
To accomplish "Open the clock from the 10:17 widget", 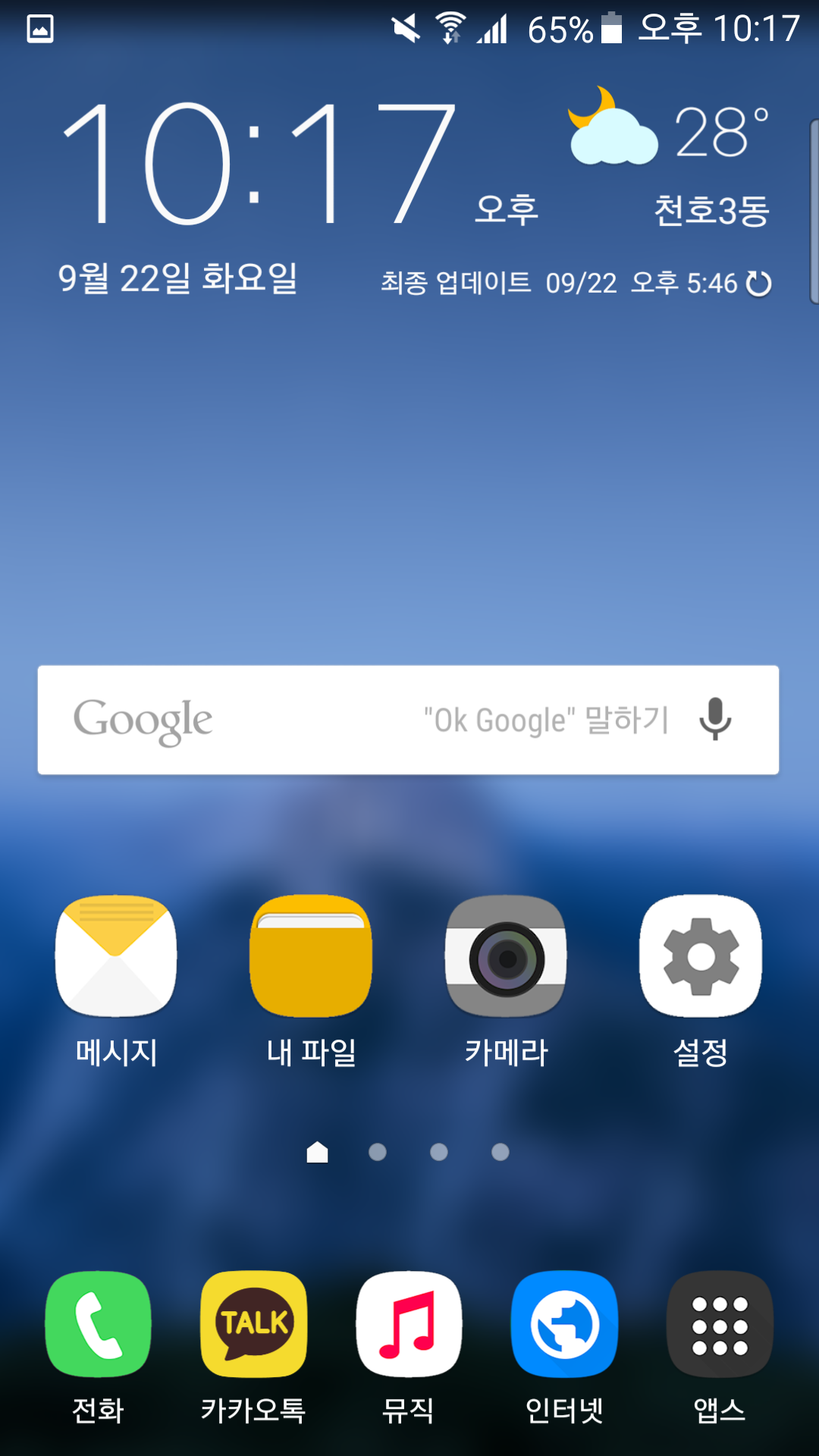I will [x=258, y=163].
